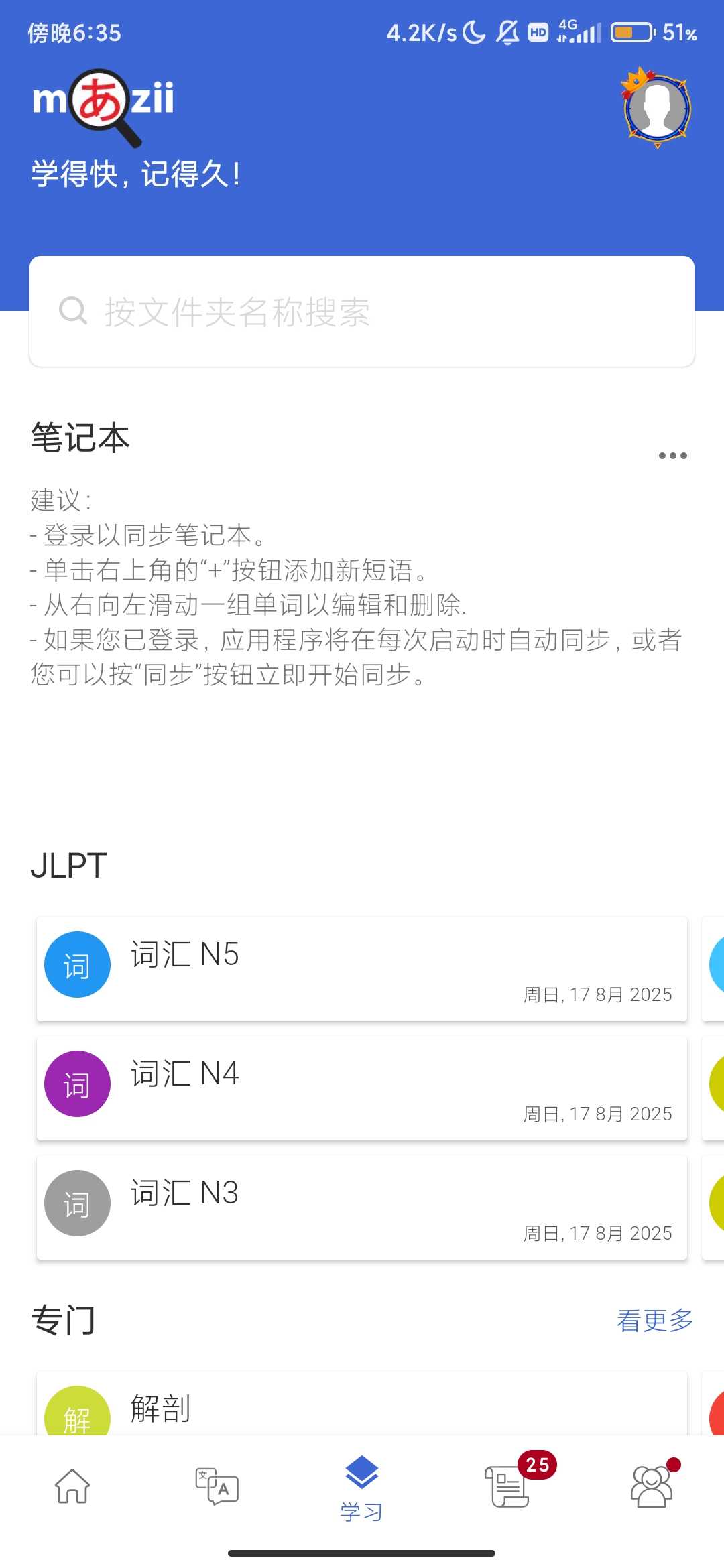The height and width of the screenshot is (1568, 724).
Task: Open the notebook three-dot overflow menu
Action: coord(672,456)
